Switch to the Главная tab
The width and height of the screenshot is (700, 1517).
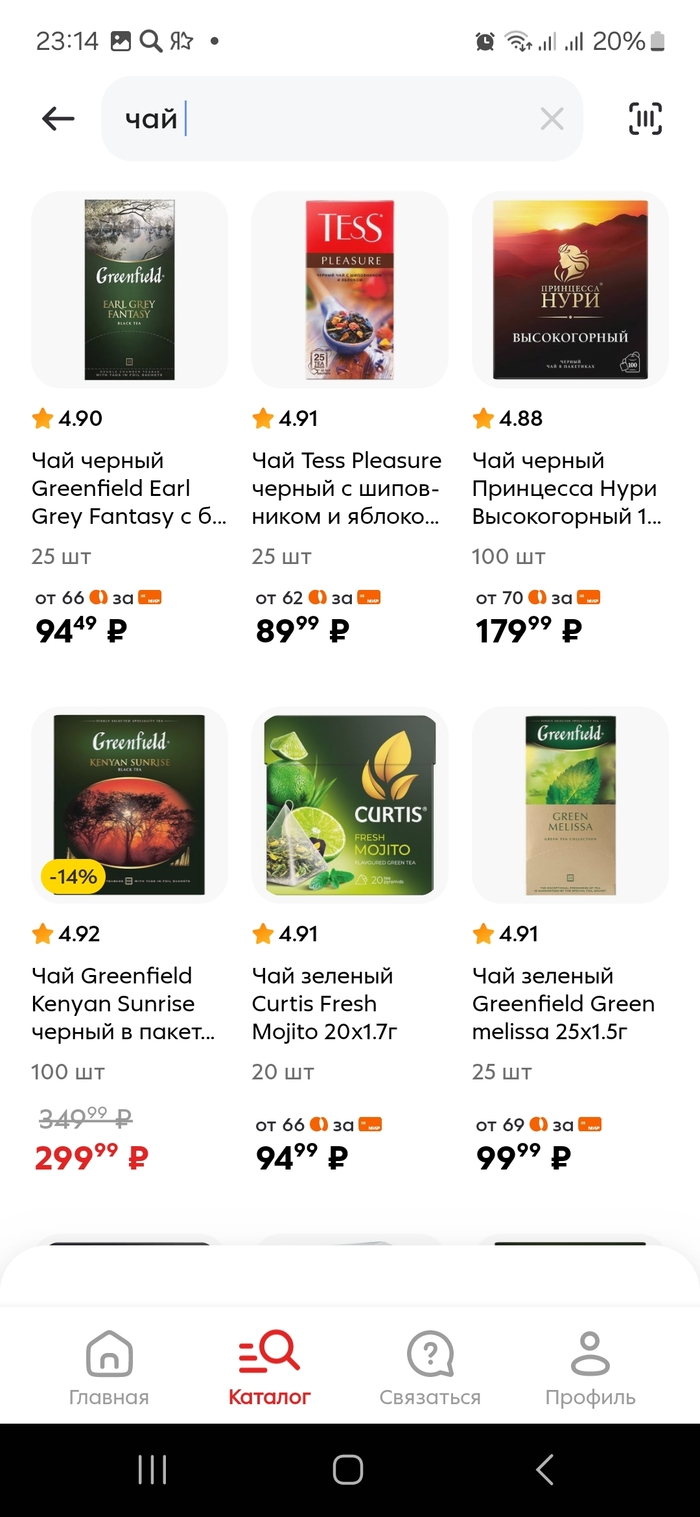coord(109,1368)
